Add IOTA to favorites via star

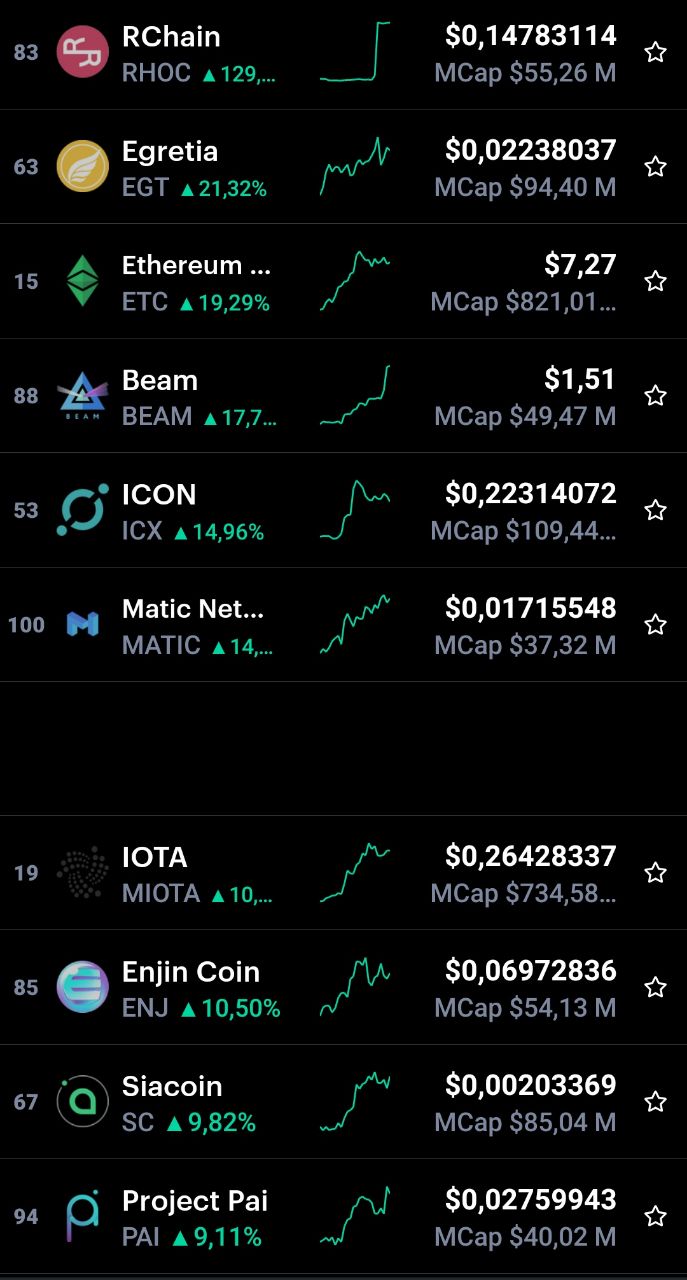tap(655, 872)
